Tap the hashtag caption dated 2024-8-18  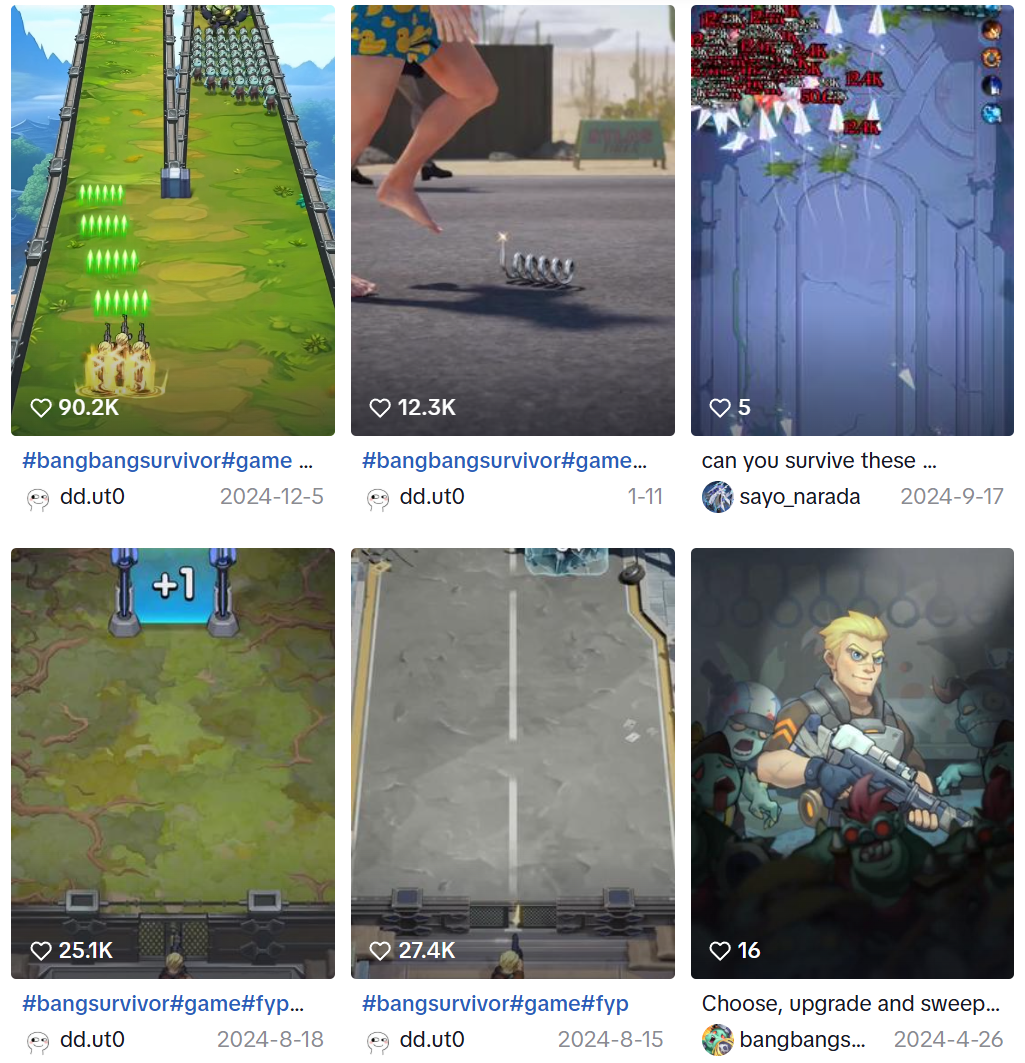pos(162,1004)
